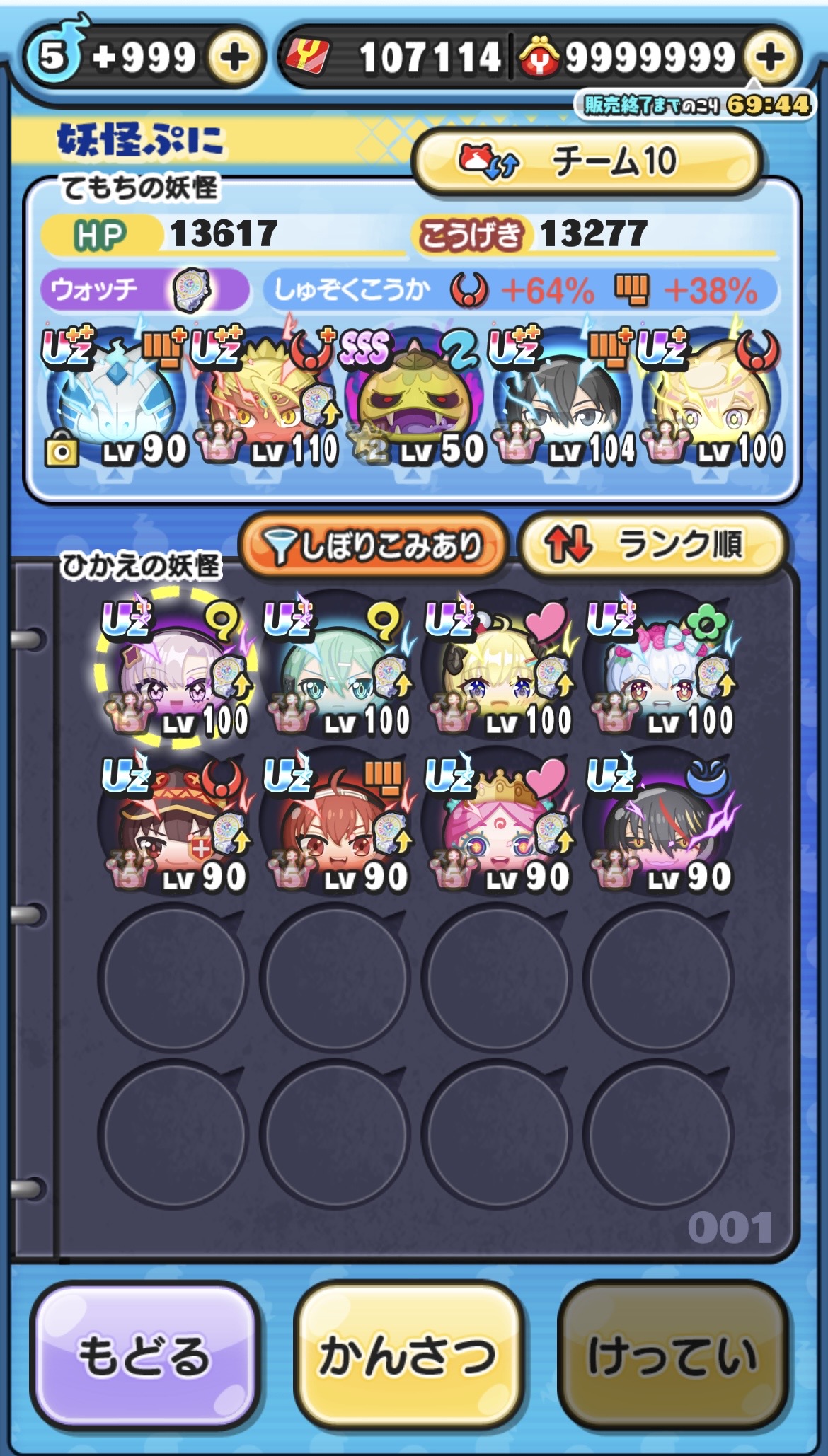Open the チーム10 team switcher

pyautogui.click(x=587, y=161)
